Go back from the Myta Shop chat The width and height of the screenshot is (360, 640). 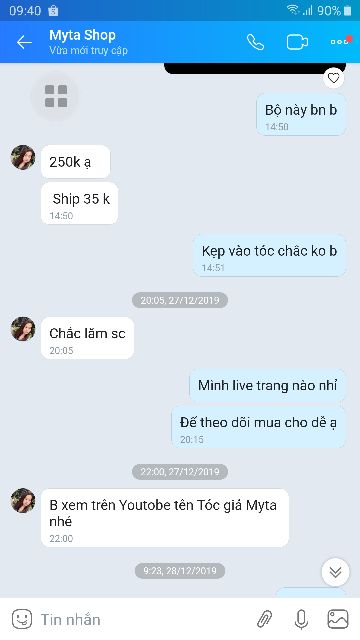[x=24, y=42]
